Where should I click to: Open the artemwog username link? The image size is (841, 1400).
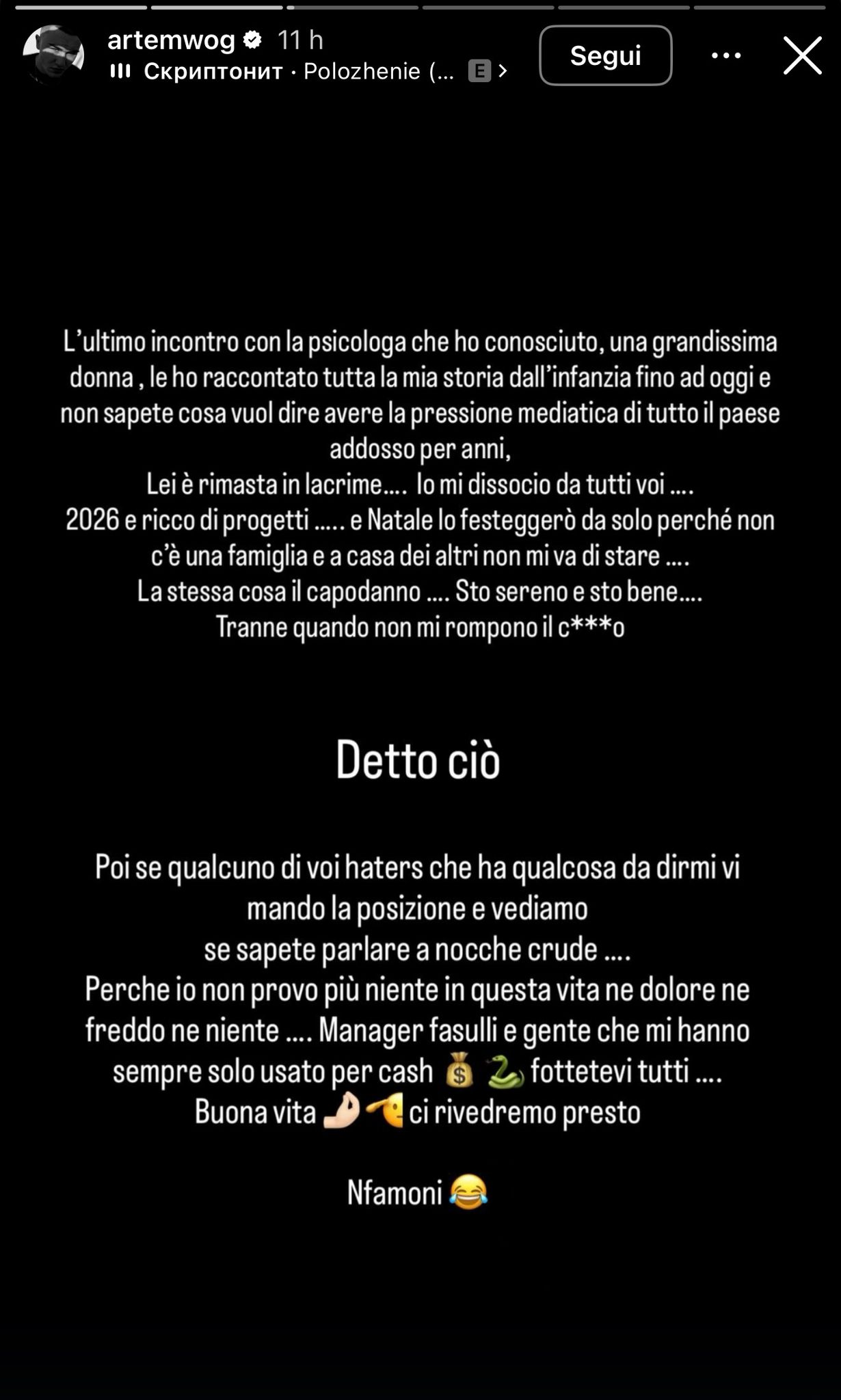click(x=171, y=40)
